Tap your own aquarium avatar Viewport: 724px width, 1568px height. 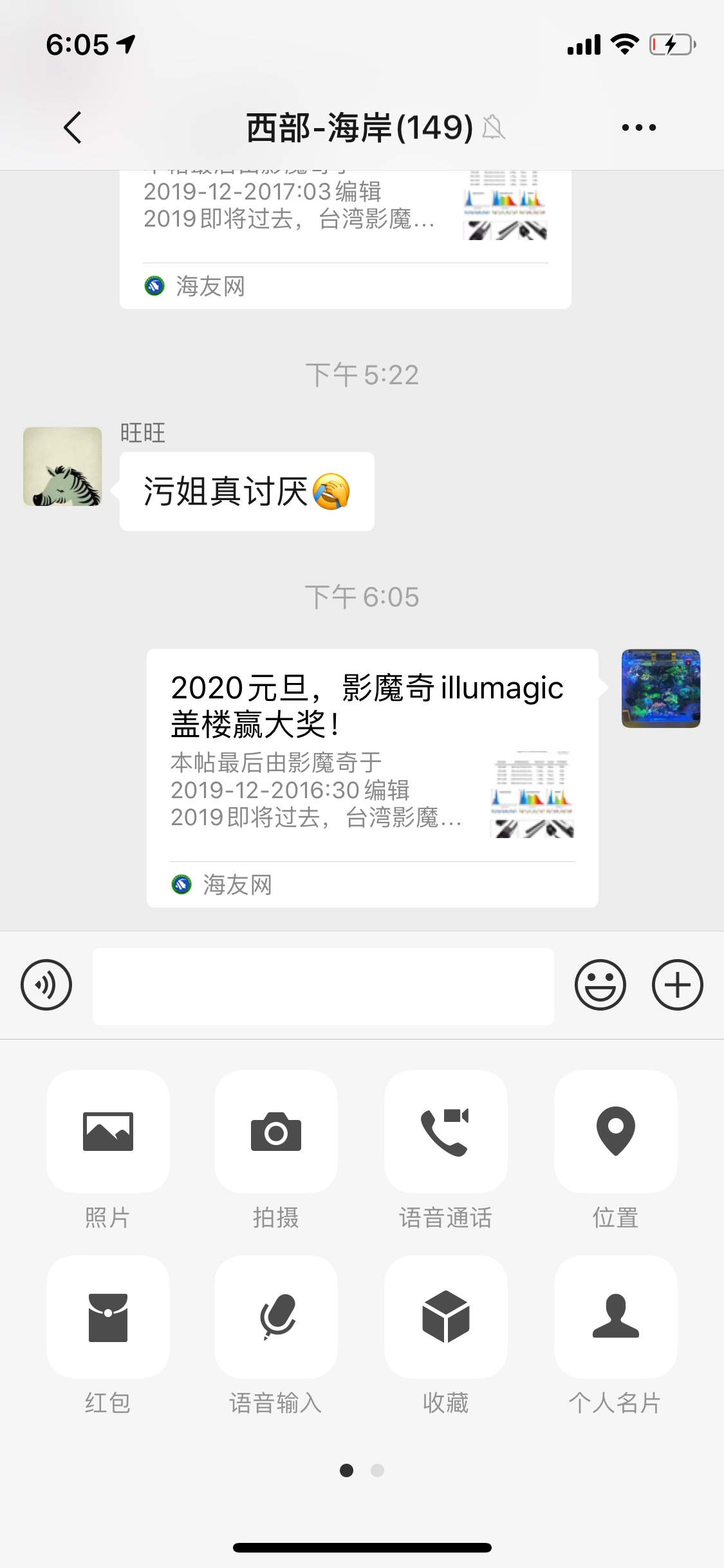[x=661, y=689]
